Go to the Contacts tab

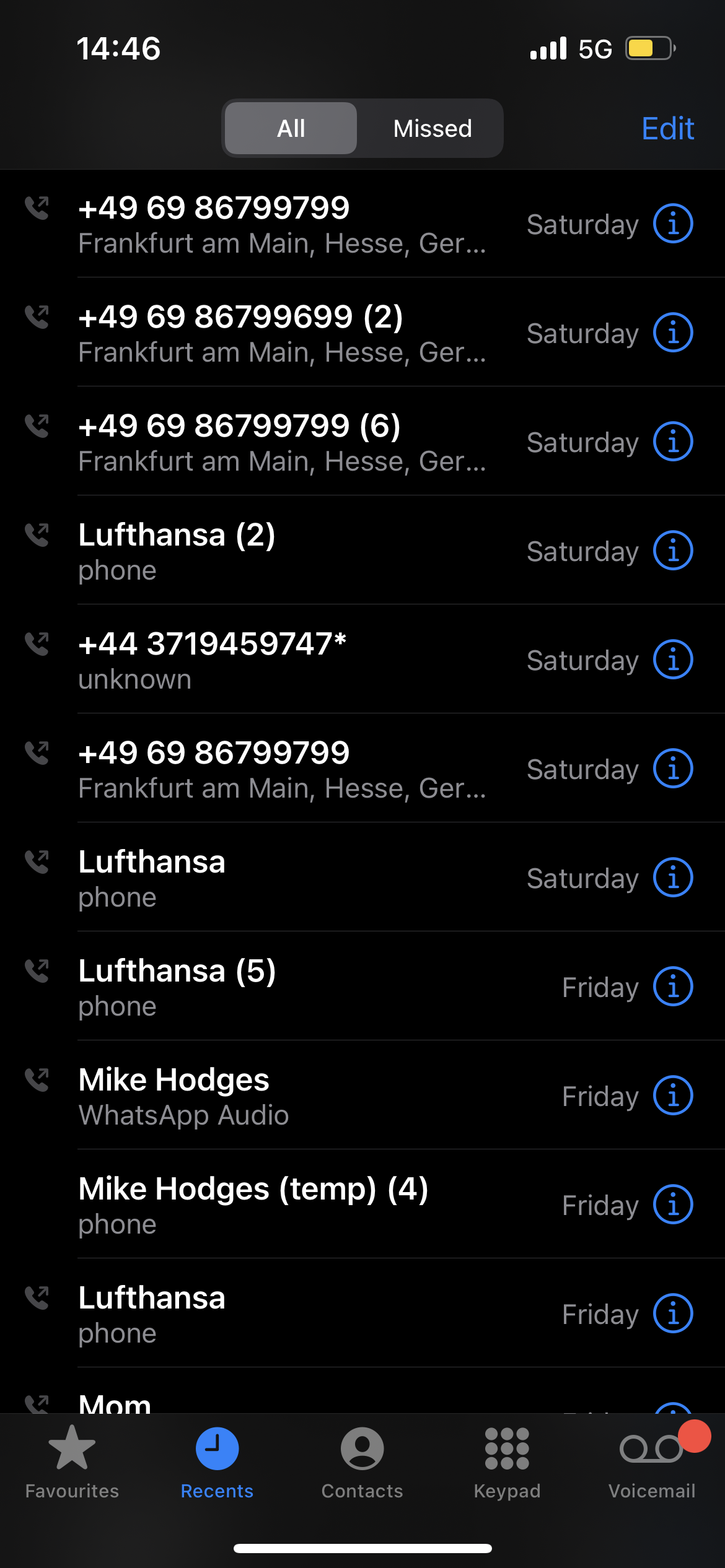(x=362, y=1463)
